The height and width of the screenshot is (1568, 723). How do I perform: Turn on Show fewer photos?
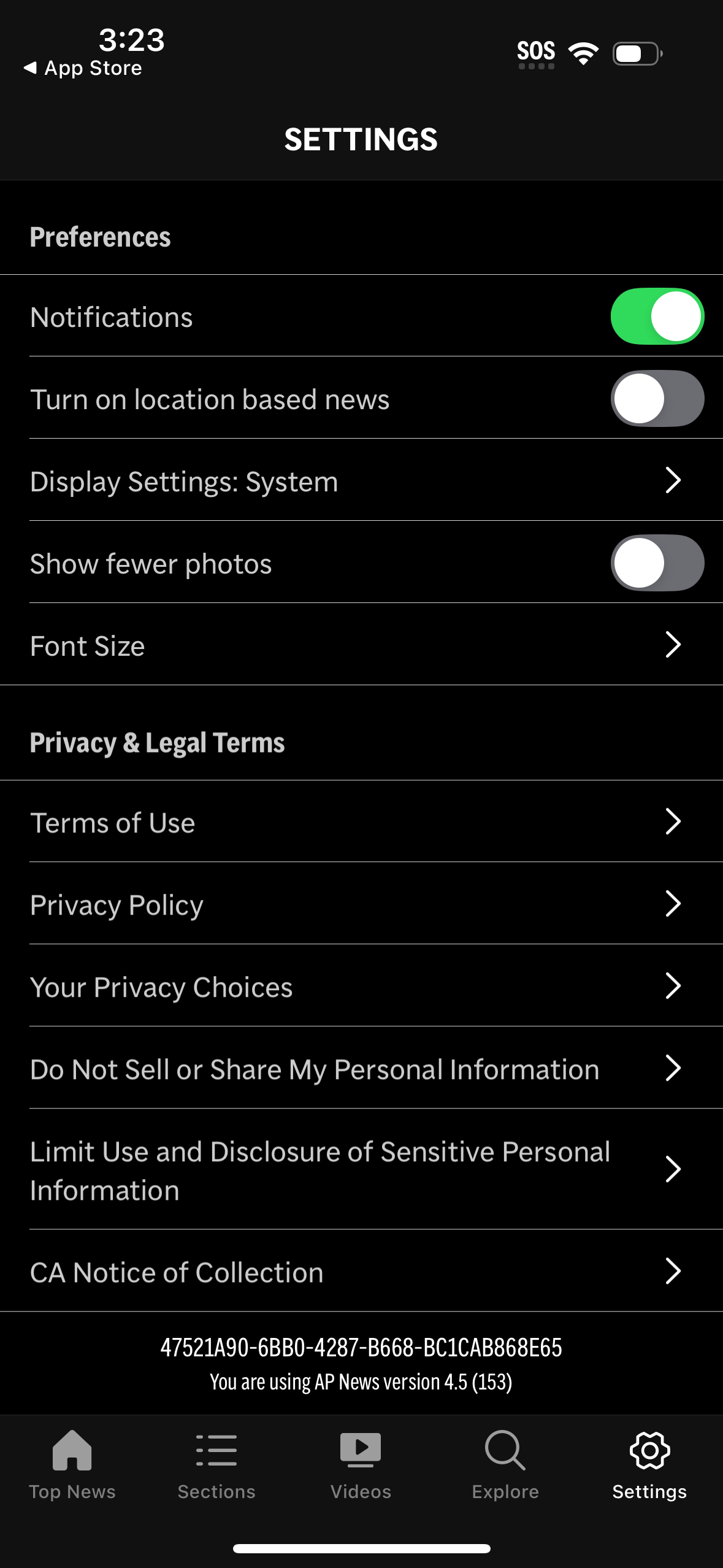[x=656, y=563]
